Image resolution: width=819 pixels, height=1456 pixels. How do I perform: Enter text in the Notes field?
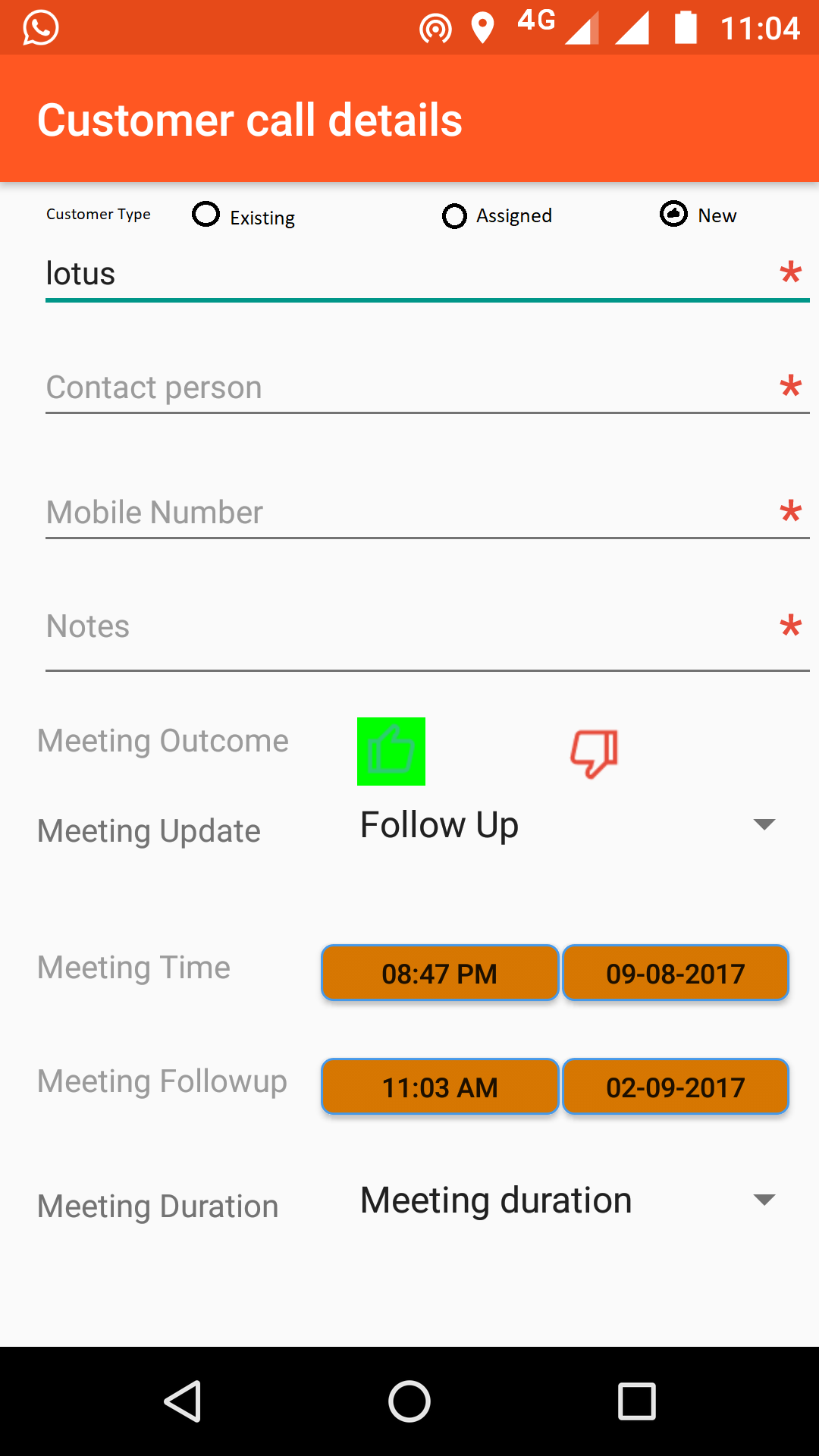pos(409,628)
